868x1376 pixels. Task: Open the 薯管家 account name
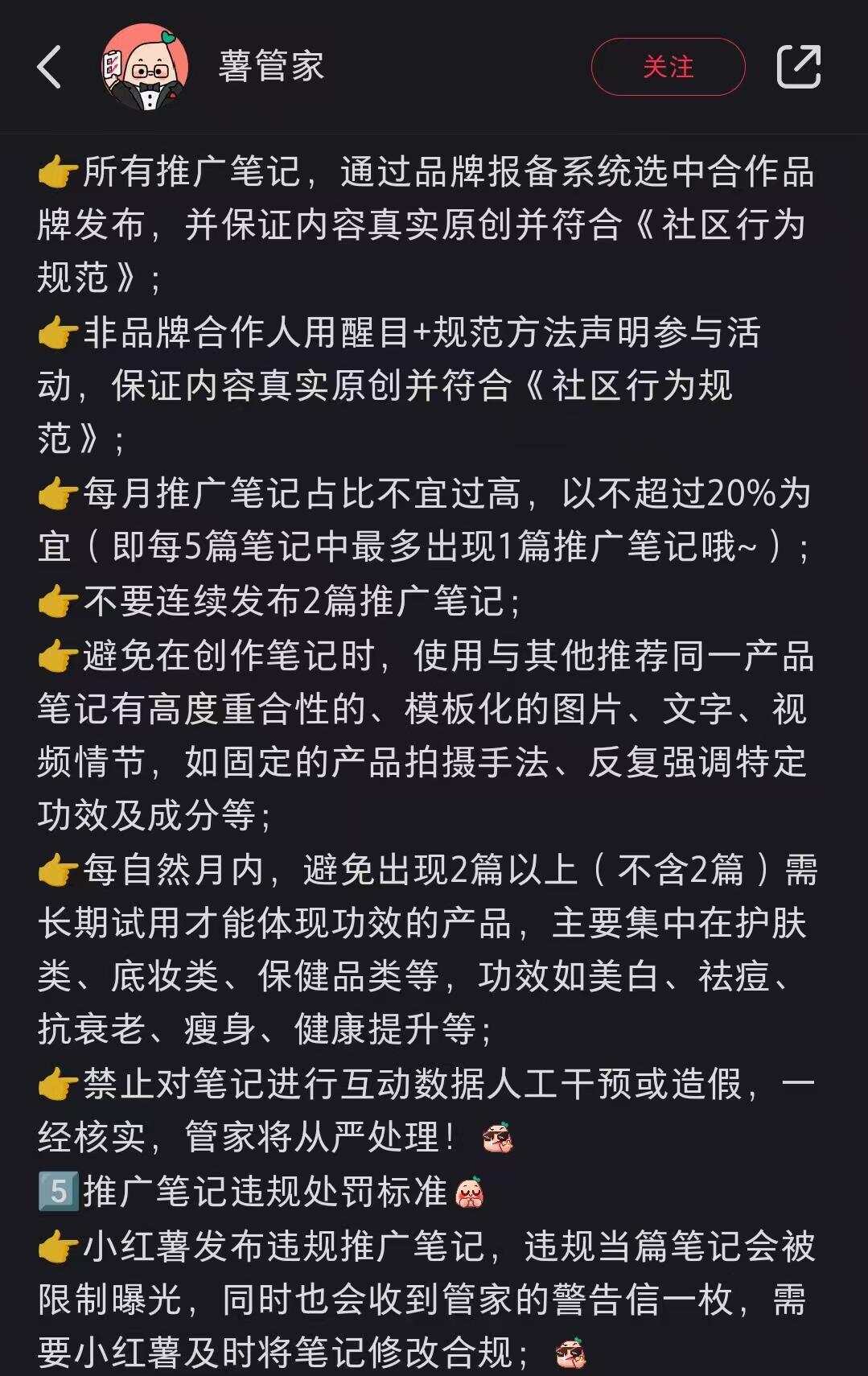pos(271,67)
